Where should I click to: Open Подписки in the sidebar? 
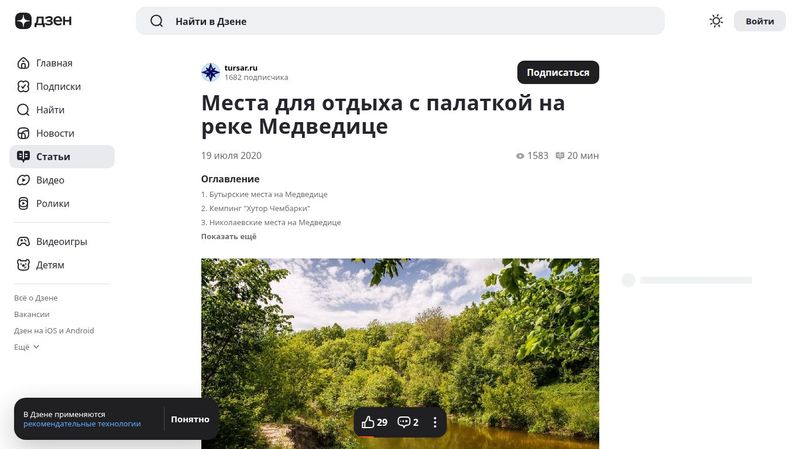58,86
